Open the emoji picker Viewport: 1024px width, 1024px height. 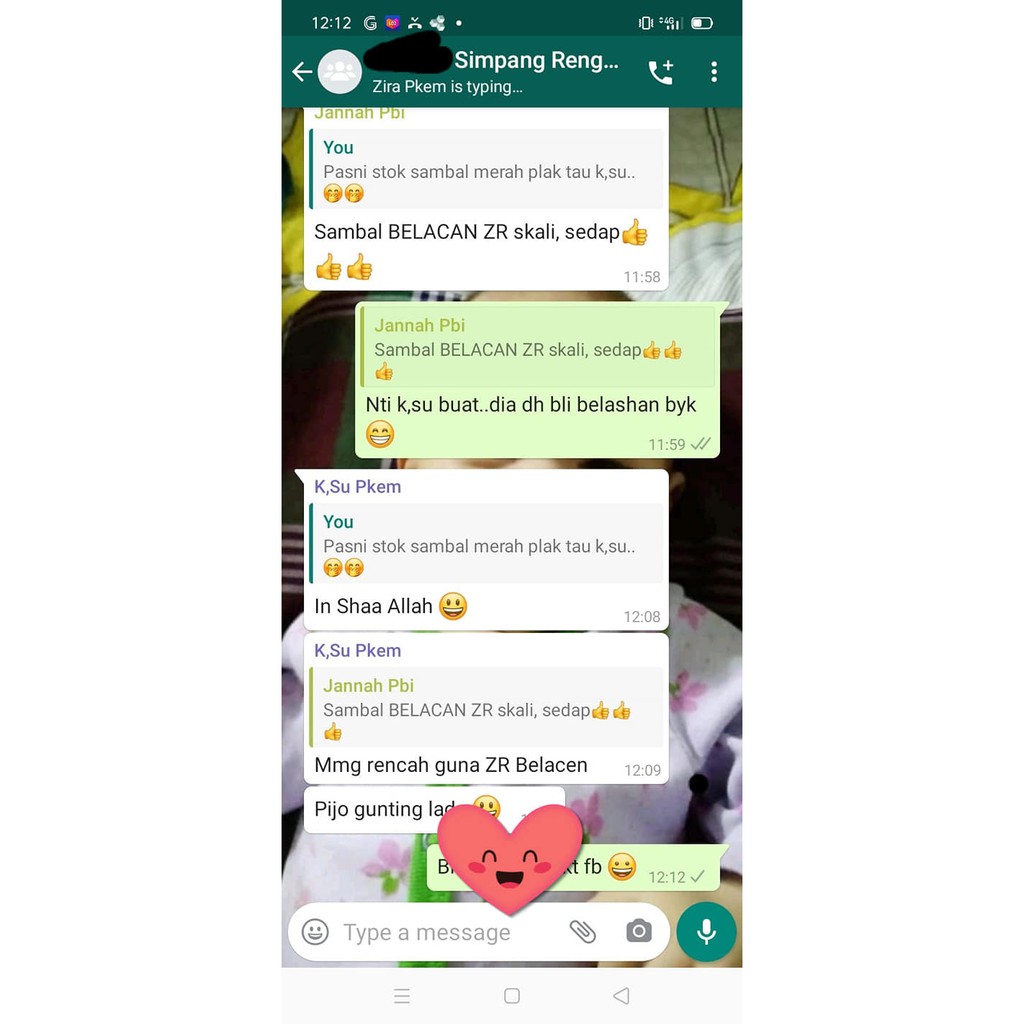(x=315, y=932)
